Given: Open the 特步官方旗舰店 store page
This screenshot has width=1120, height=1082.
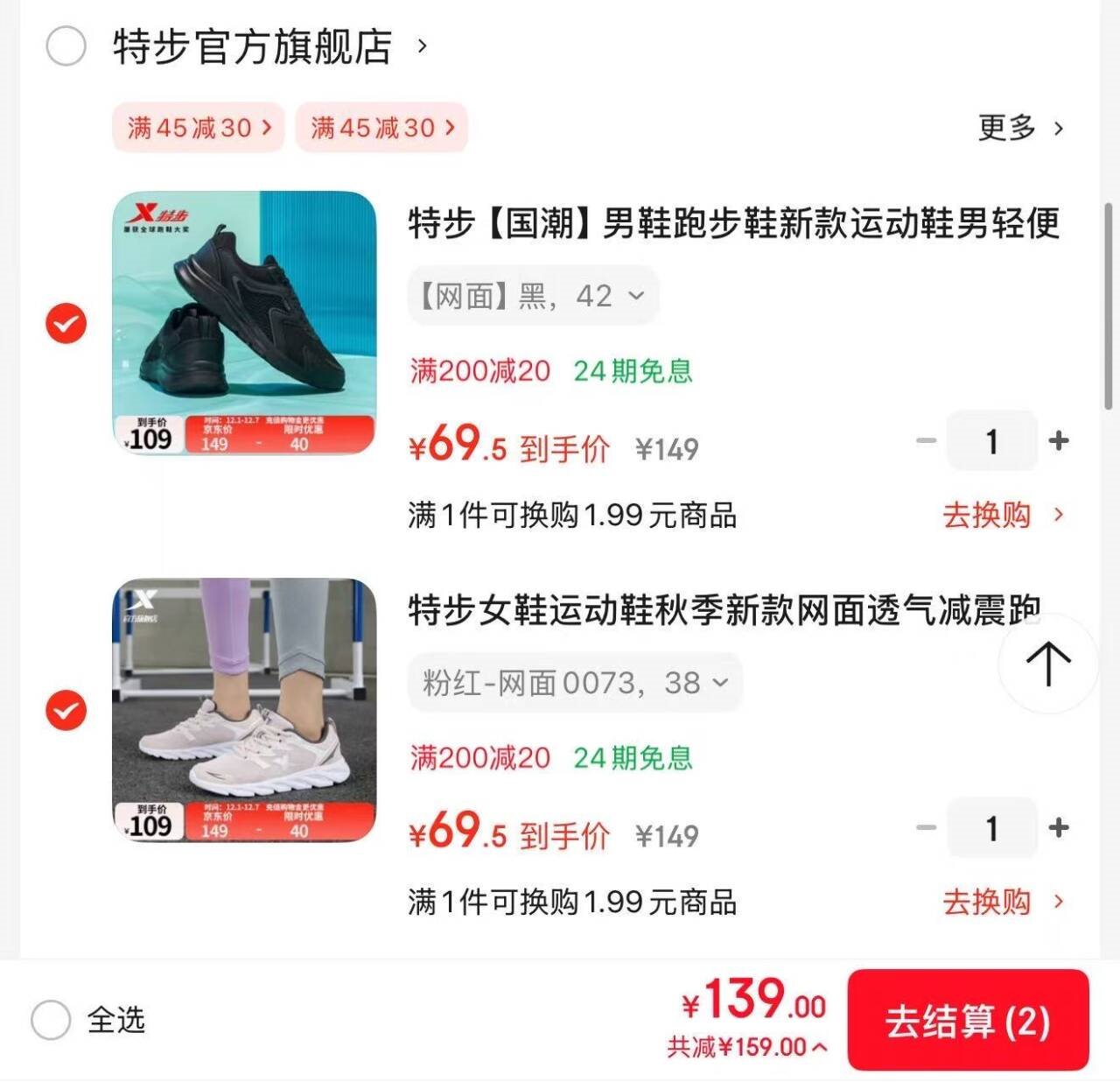Looking at the screenshot, I should click(254, 46).
